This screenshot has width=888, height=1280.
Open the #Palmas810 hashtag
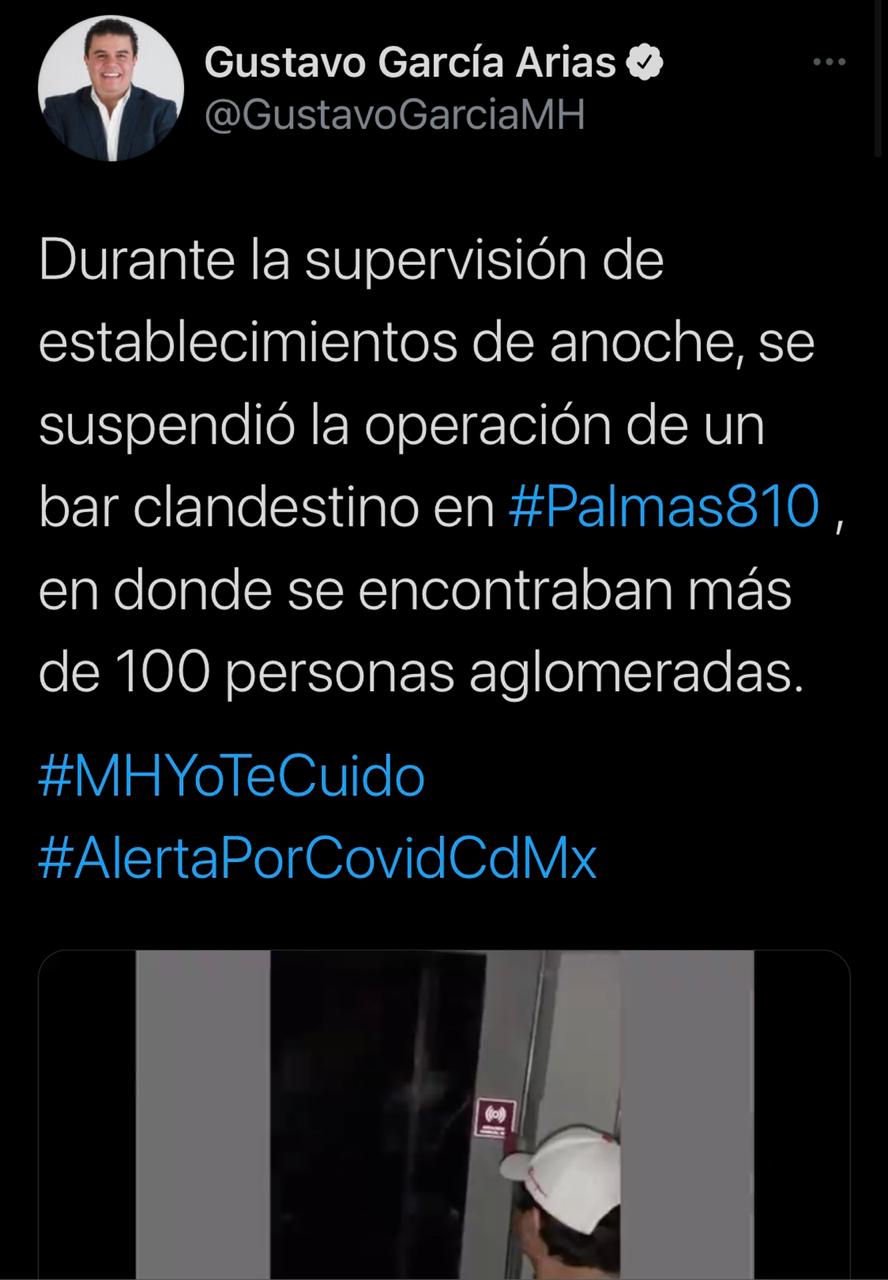[x=664, y=509]
